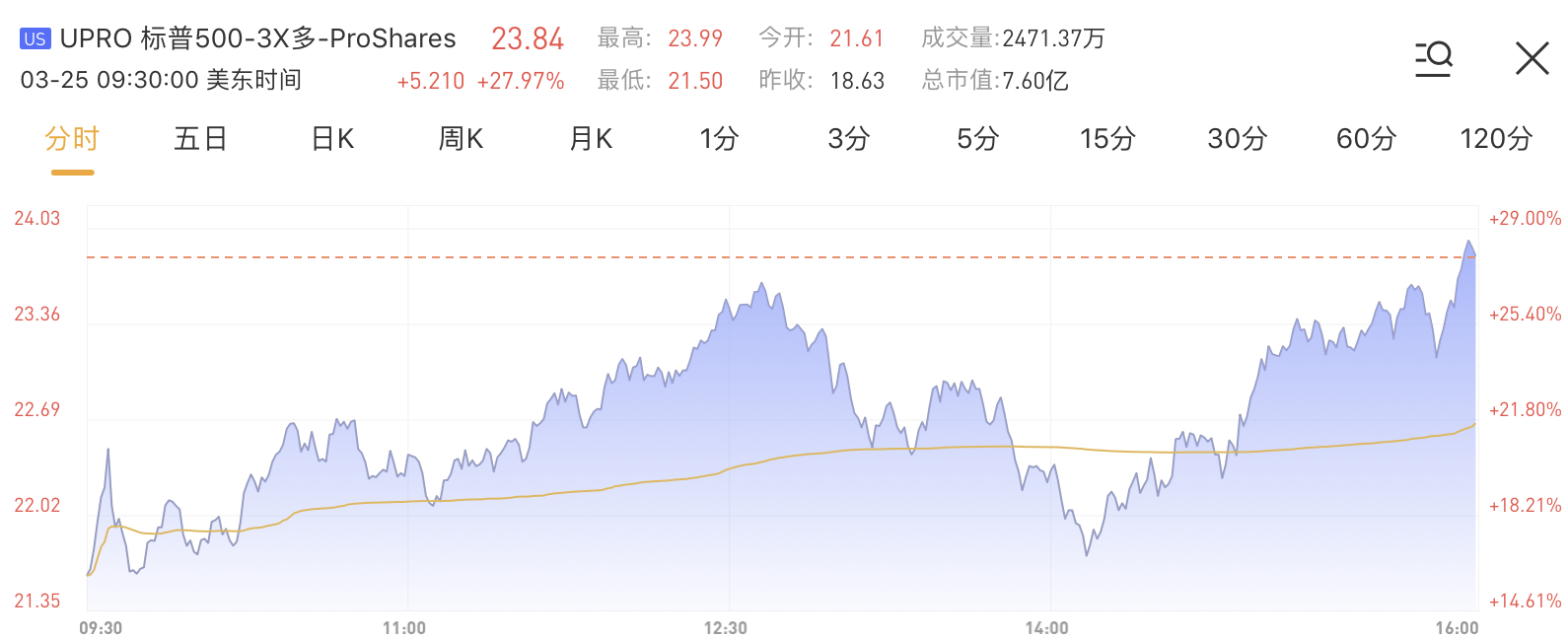
Task: Show the 月K candlestick chart
Action: (591, 139)
